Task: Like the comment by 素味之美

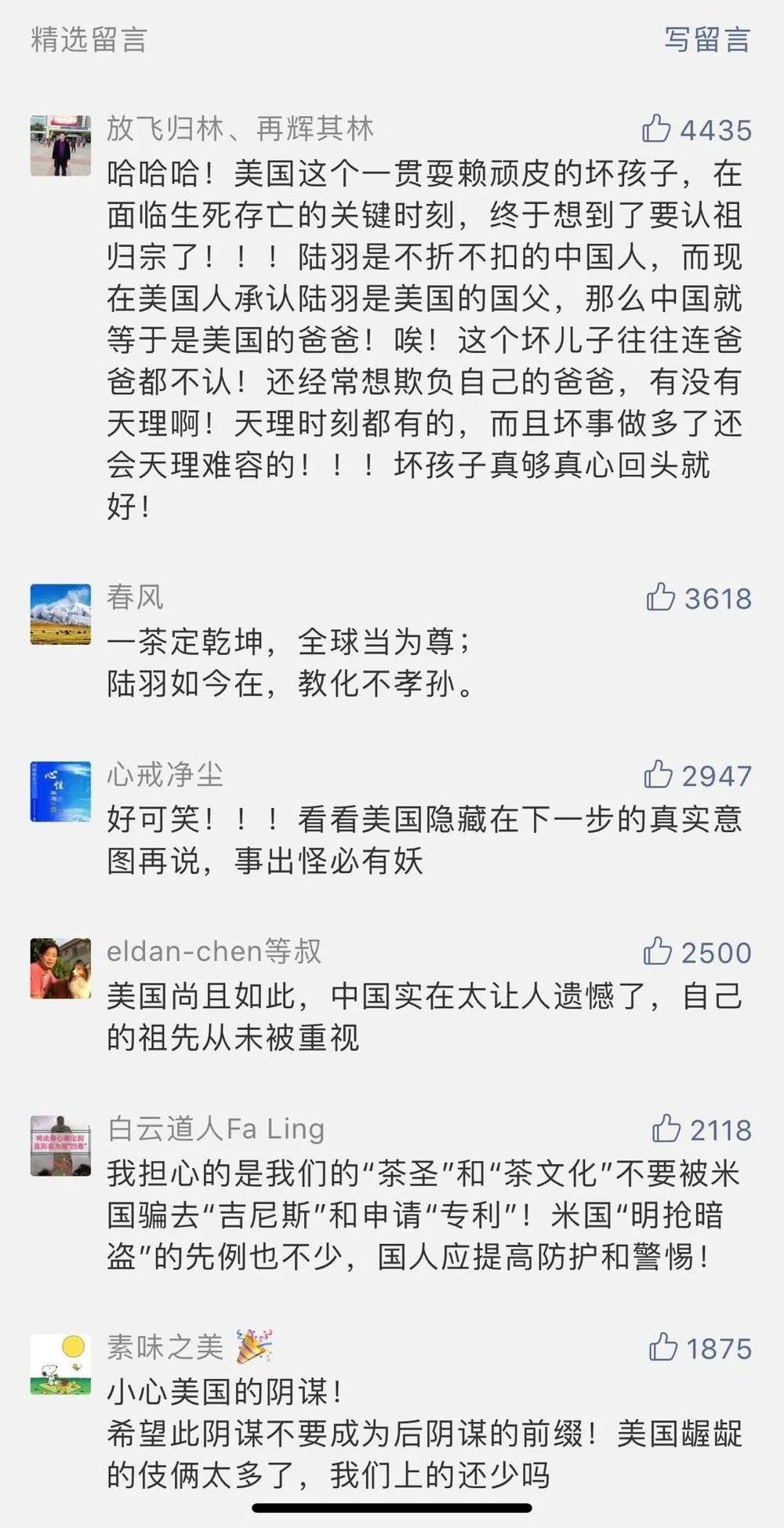Action: click(663, 1348)
